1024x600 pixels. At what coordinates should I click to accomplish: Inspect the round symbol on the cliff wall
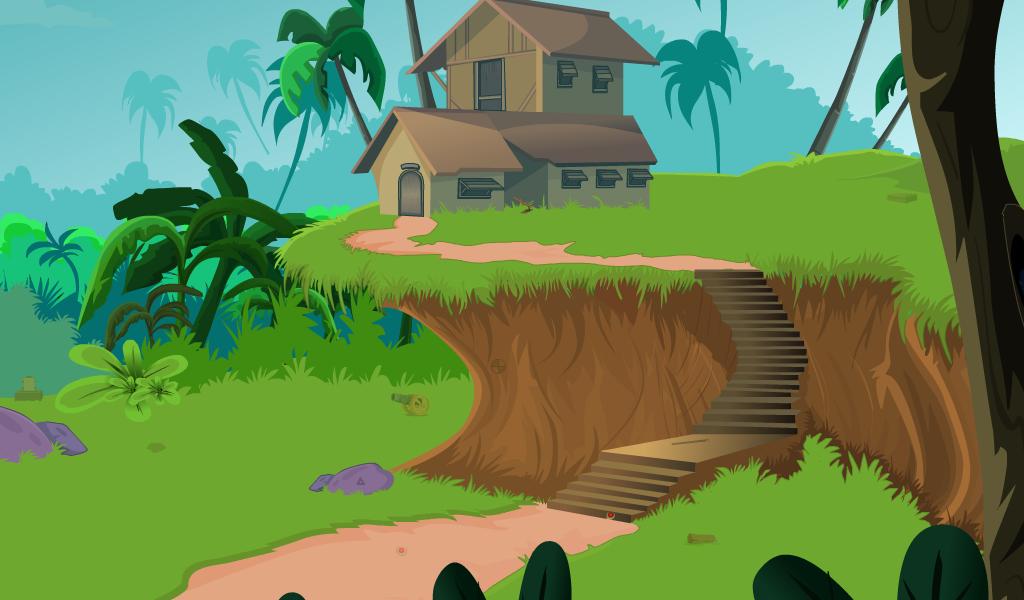point(498,366)
